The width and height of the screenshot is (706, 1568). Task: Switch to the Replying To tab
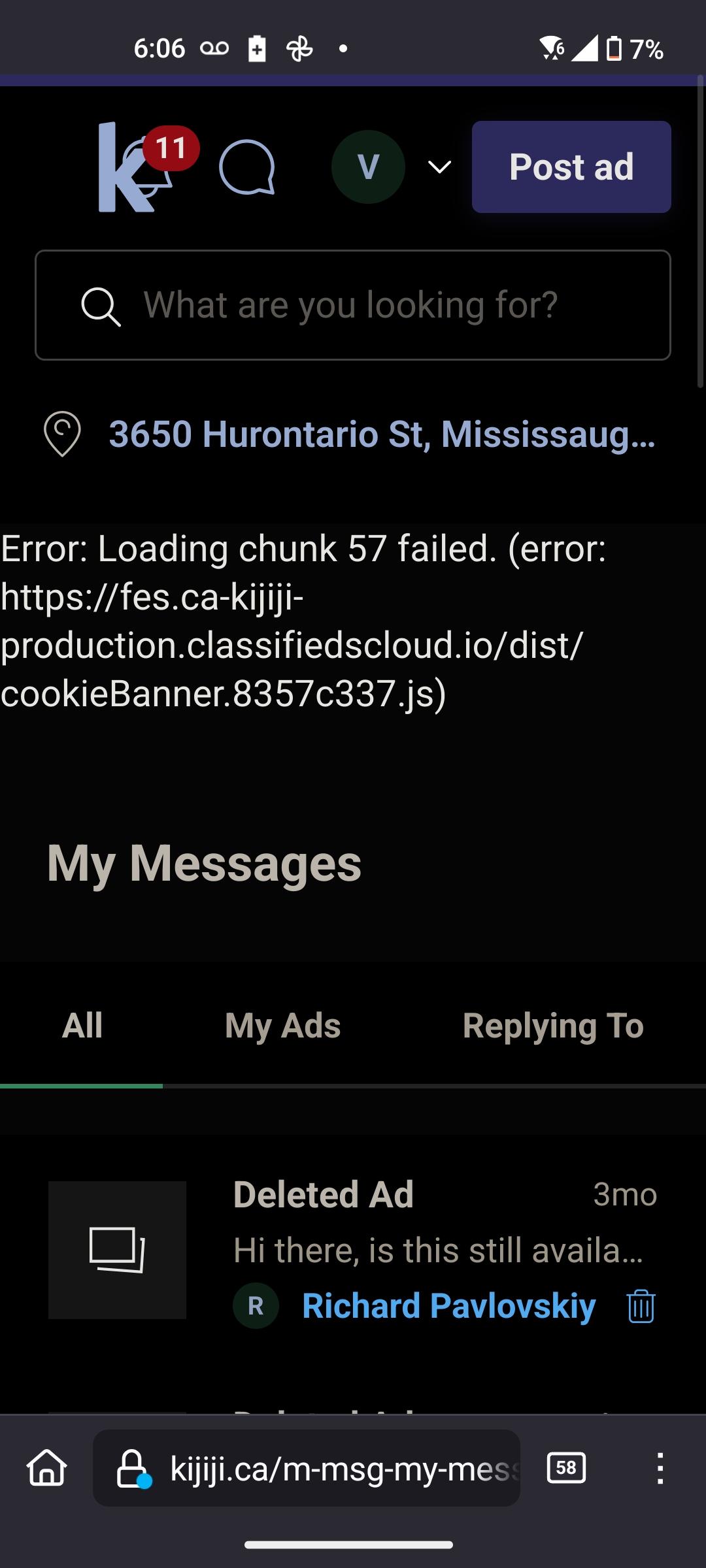click(x=553, y=1025)
